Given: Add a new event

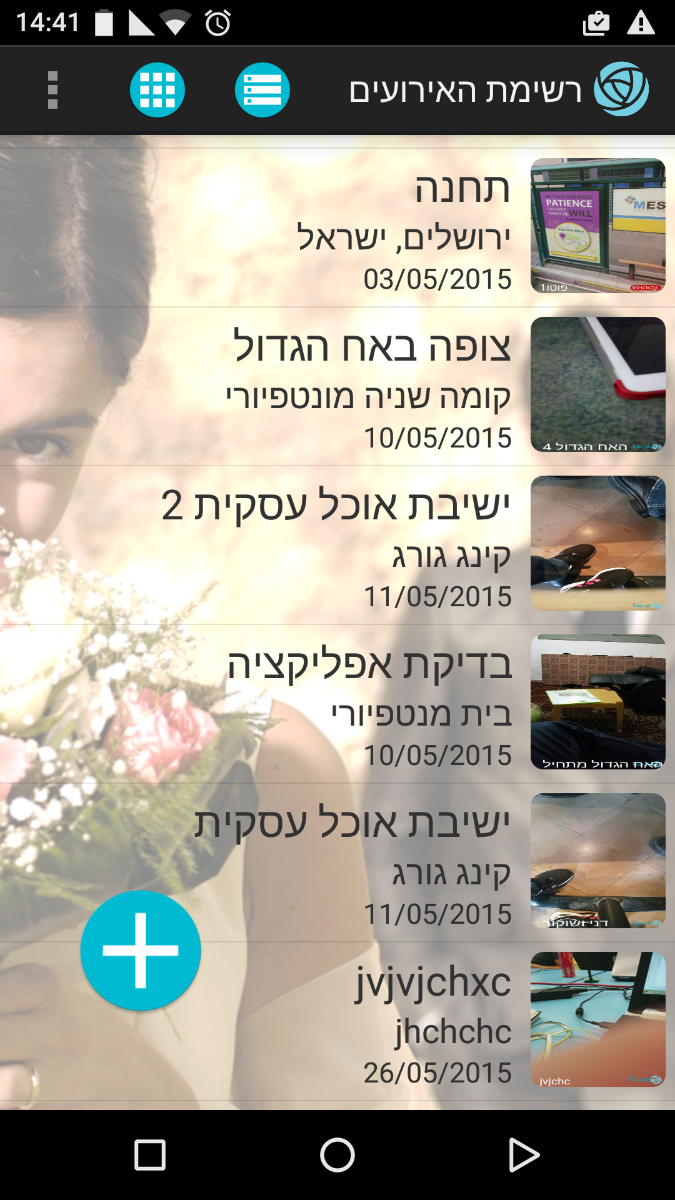Looking at the screenshot, I should (141, 951).
